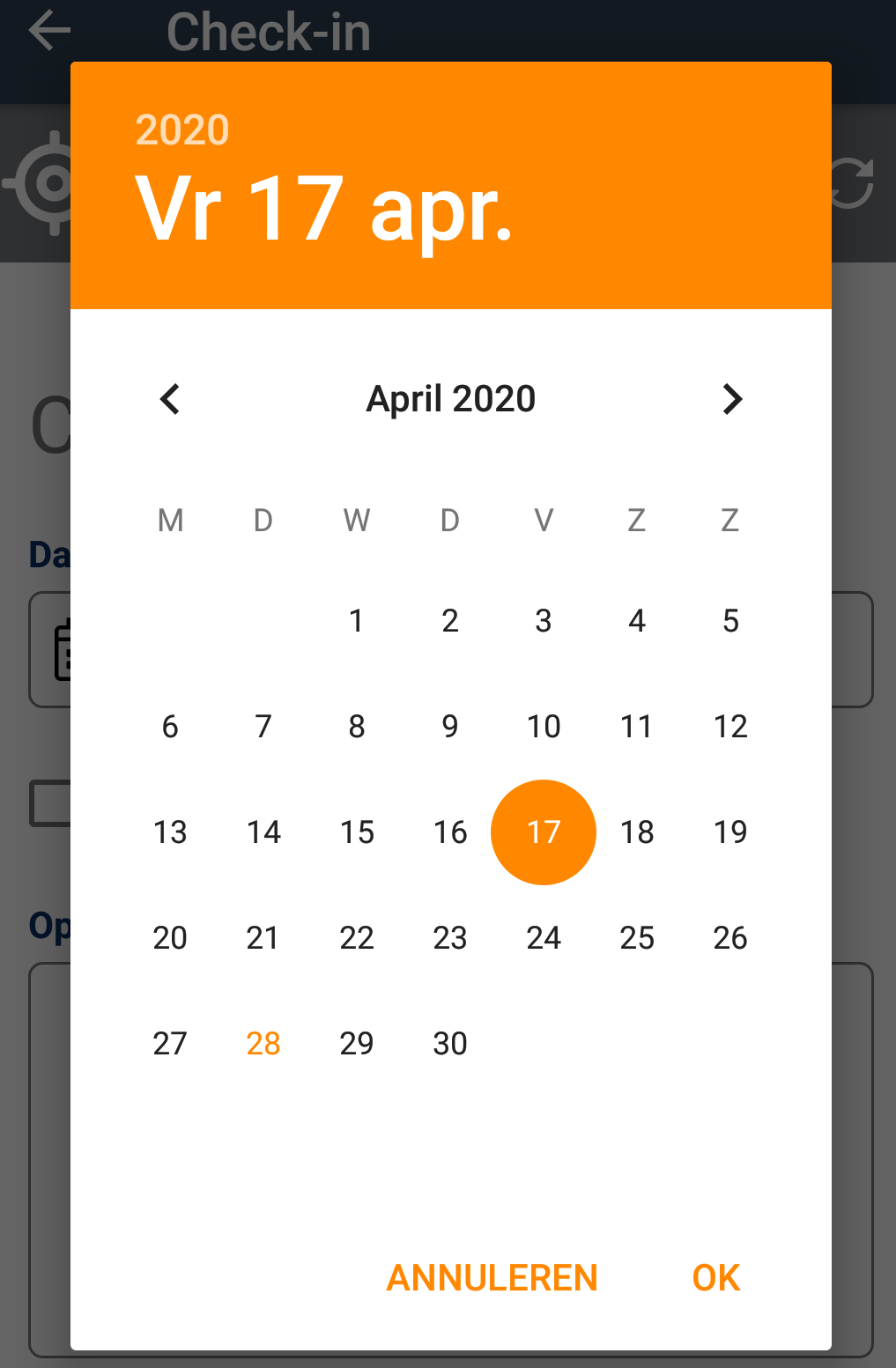Viewport: 896px width, 1368px height.
Task: Select April 1 in the calendar
Action: click(x=357, y=621)
